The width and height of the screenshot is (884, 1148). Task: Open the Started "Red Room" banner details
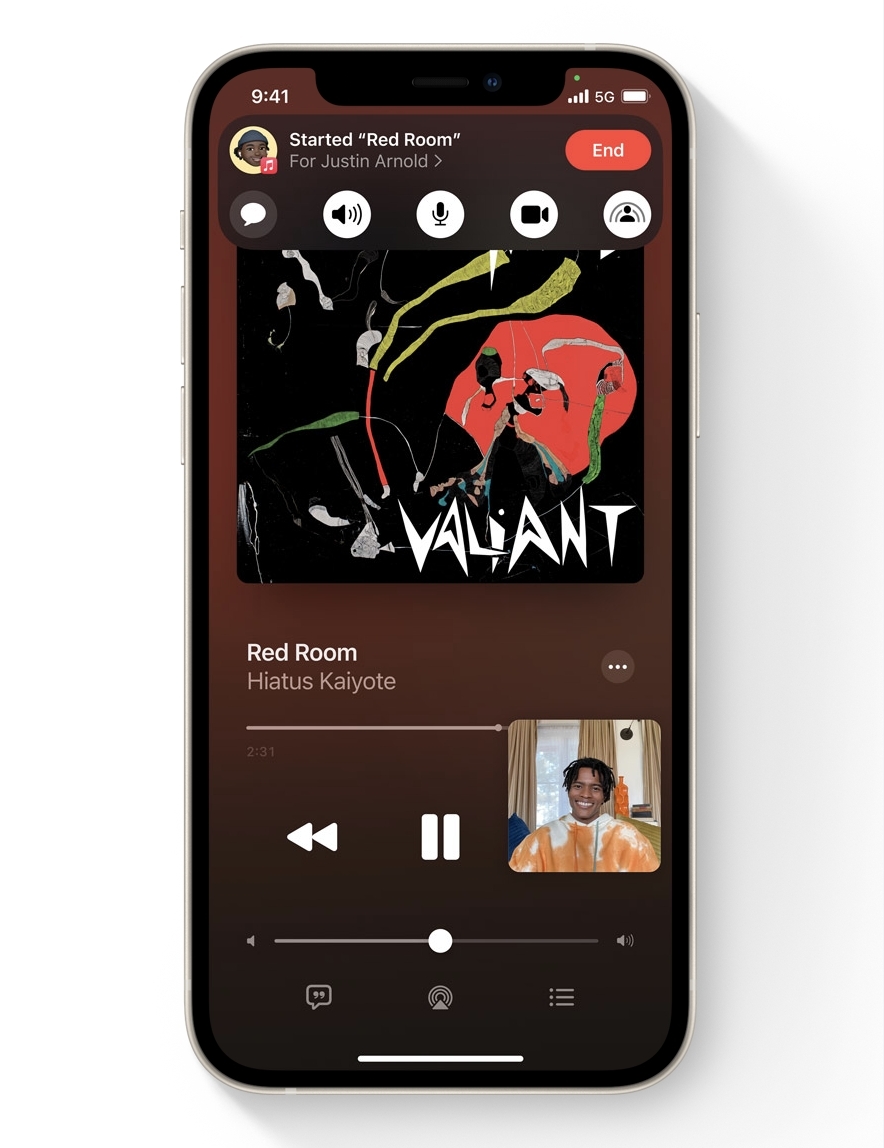(x=375, y=150)
